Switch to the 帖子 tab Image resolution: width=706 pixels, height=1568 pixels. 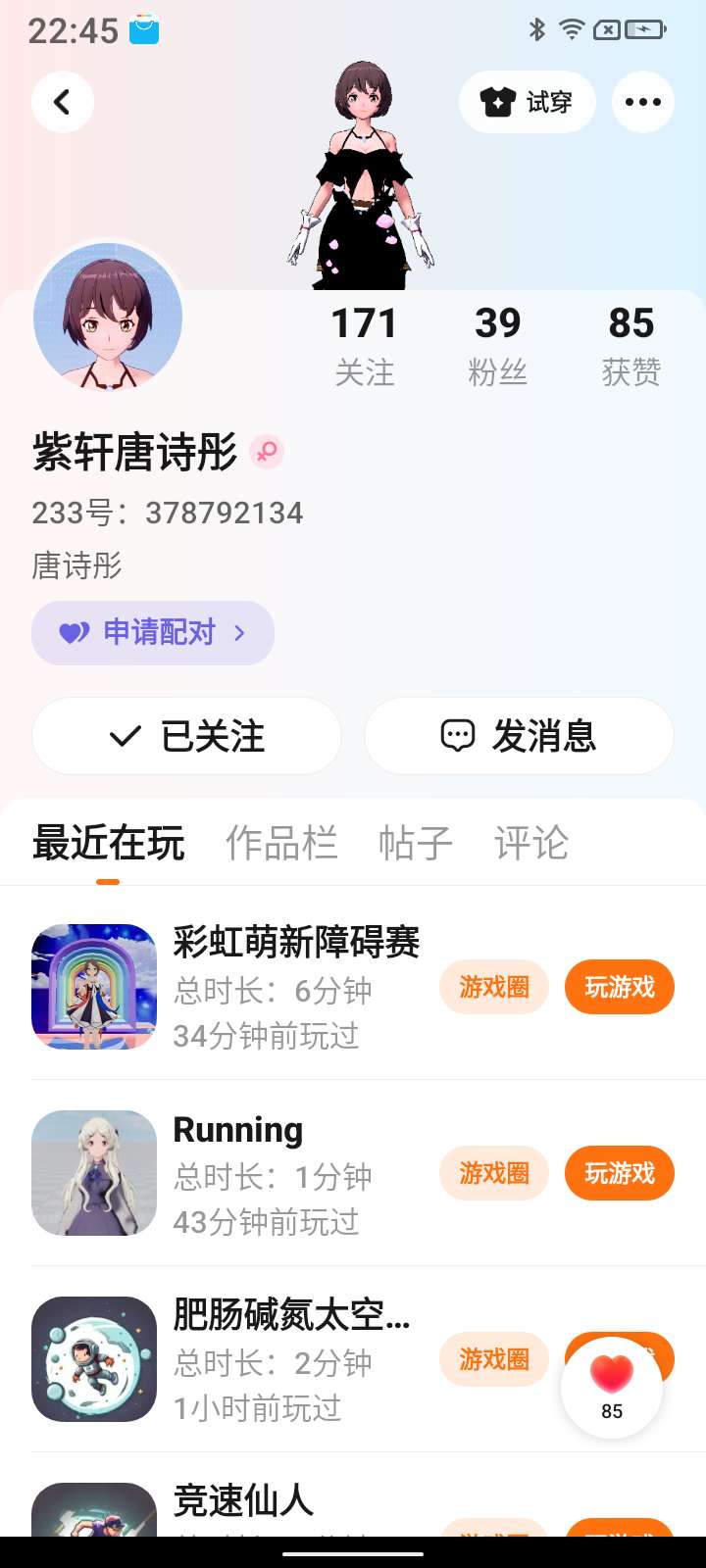pyautogui.click(x=416, y=843)
